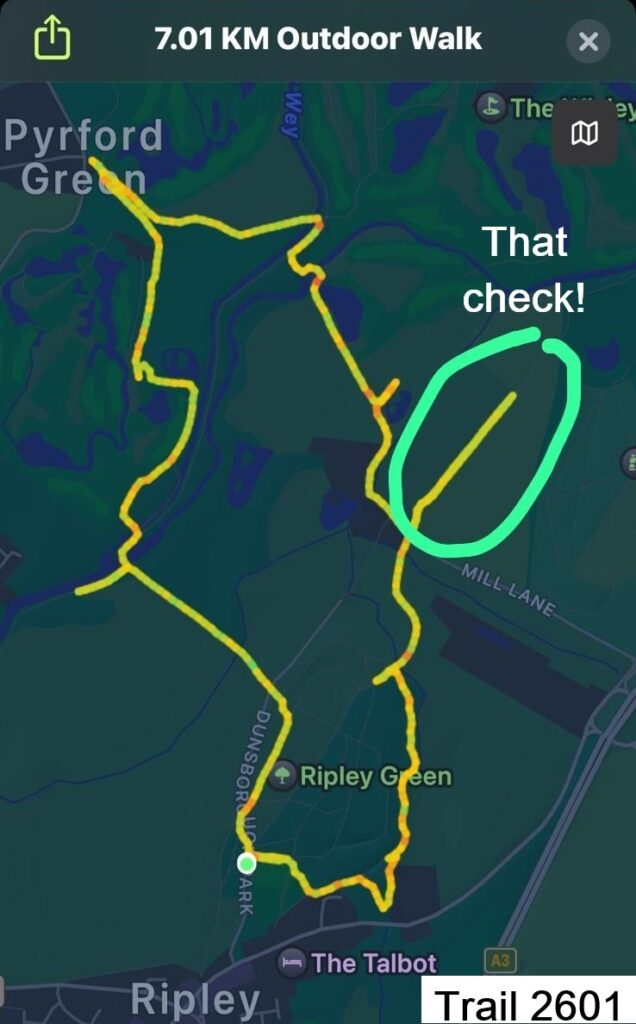636x1024 pixels.
Task: Close the workout map view
Action: point(588,42)
